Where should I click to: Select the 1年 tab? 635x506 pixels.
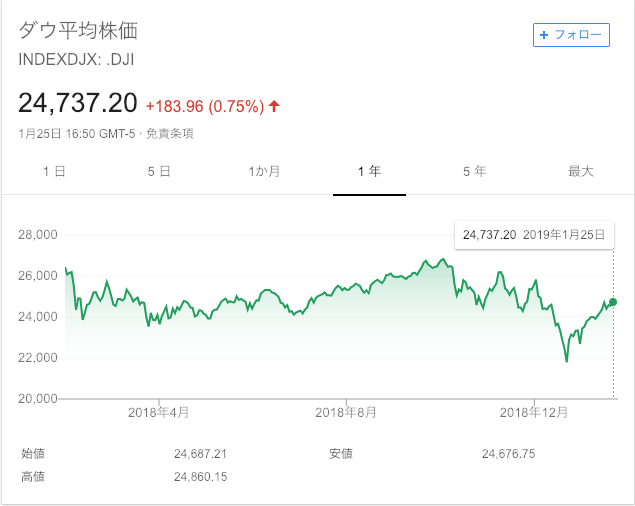click(x=369, y=172)
